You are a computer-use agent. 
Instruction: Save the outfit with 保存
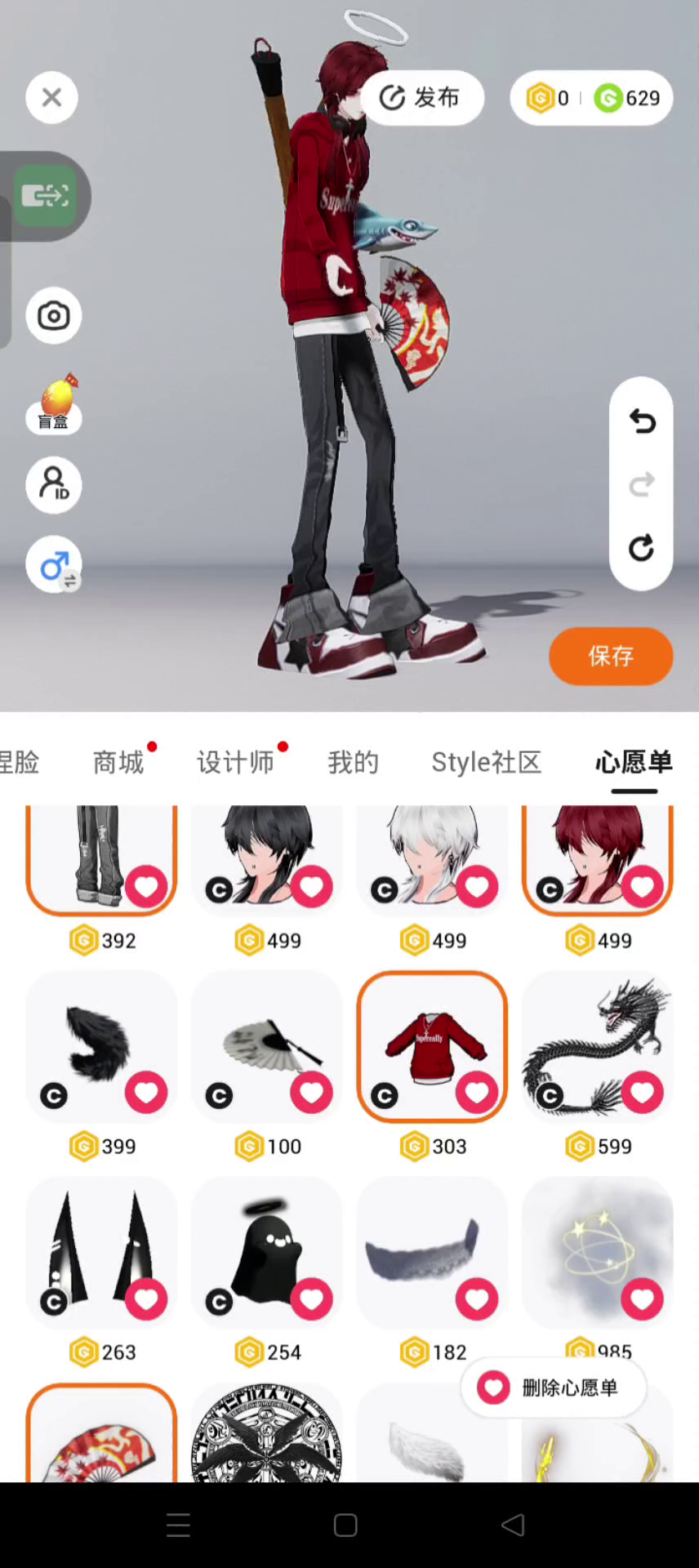(x=611, y=656)
